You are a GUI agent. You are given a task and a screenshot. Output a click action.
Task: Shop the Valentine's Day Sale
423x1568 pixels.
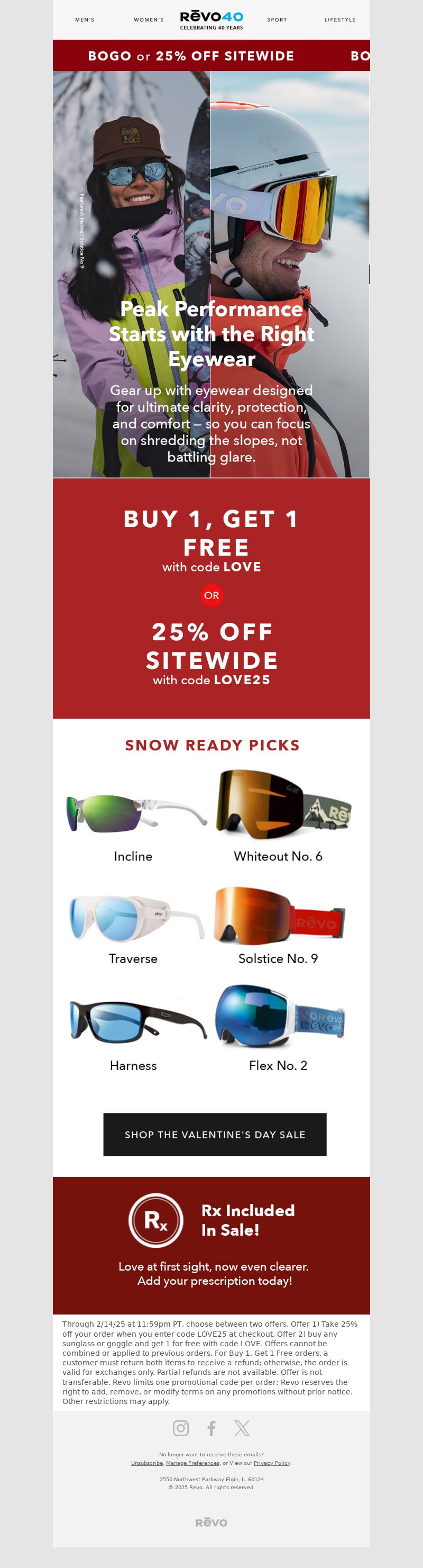[x=215, y=1134]
